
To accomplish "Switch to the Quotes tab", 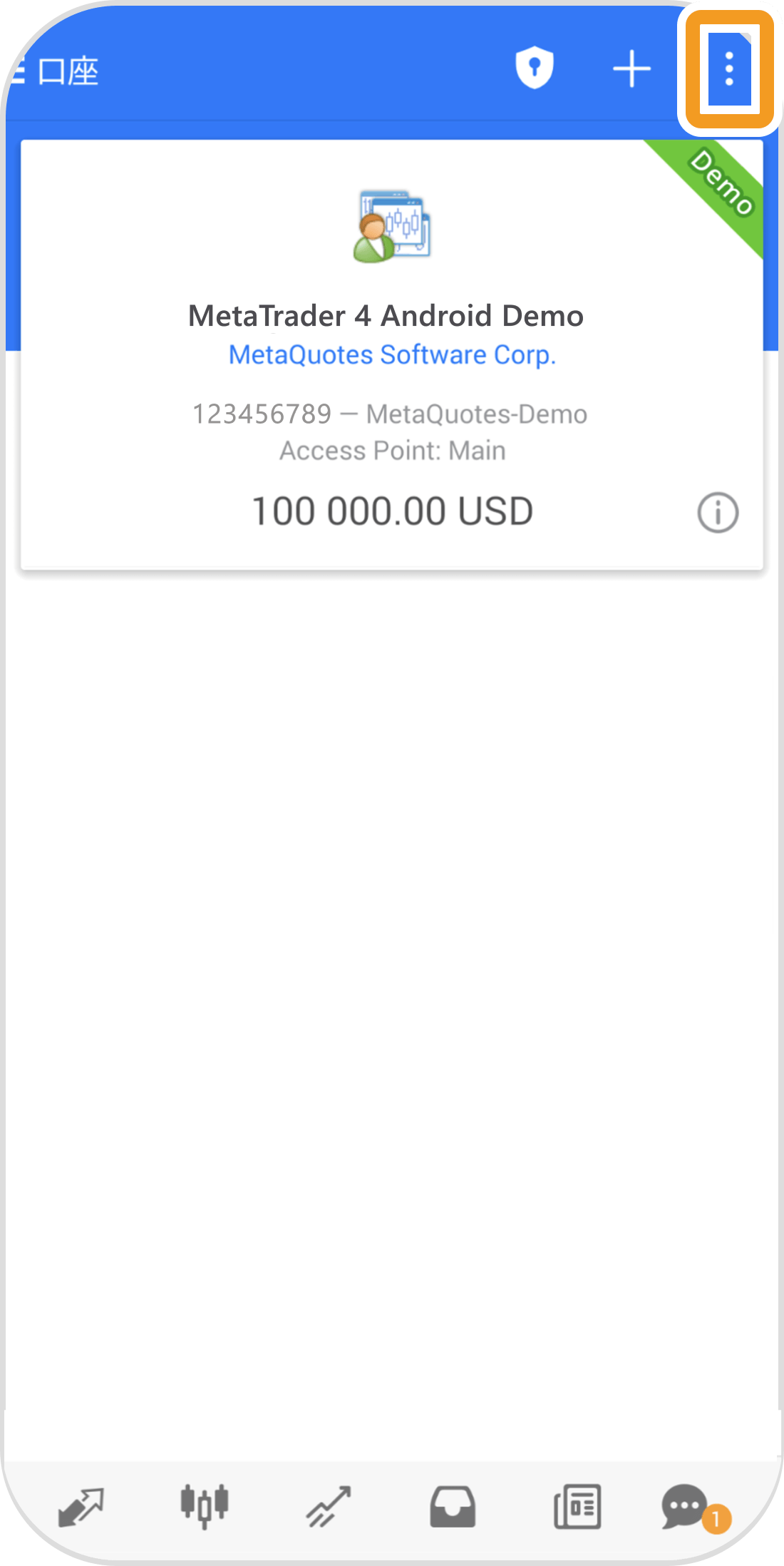I will [81, 1507].
